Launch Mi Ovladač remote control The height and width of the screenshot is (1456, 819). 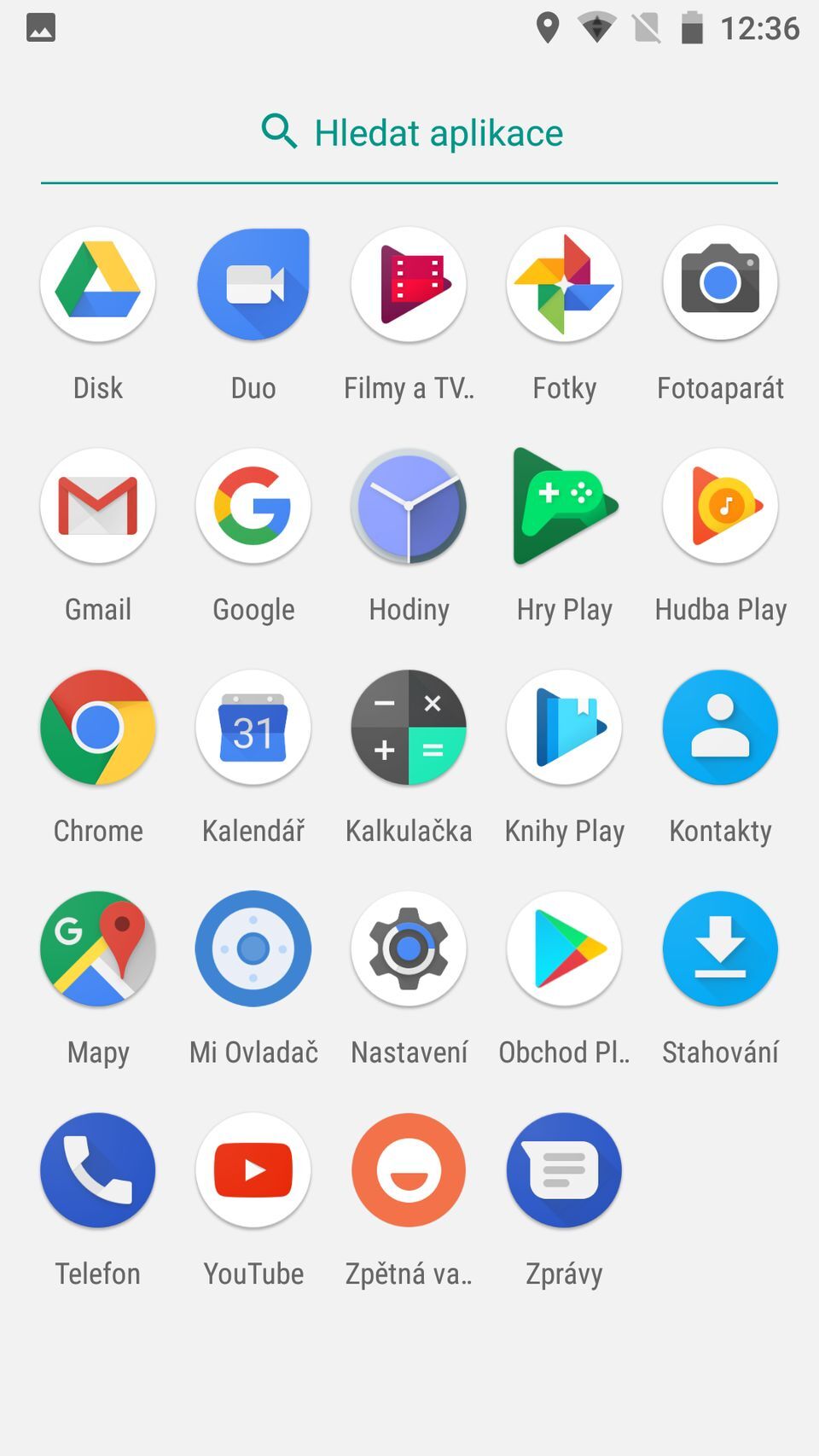pyautogui.click(x=253, y=949)
